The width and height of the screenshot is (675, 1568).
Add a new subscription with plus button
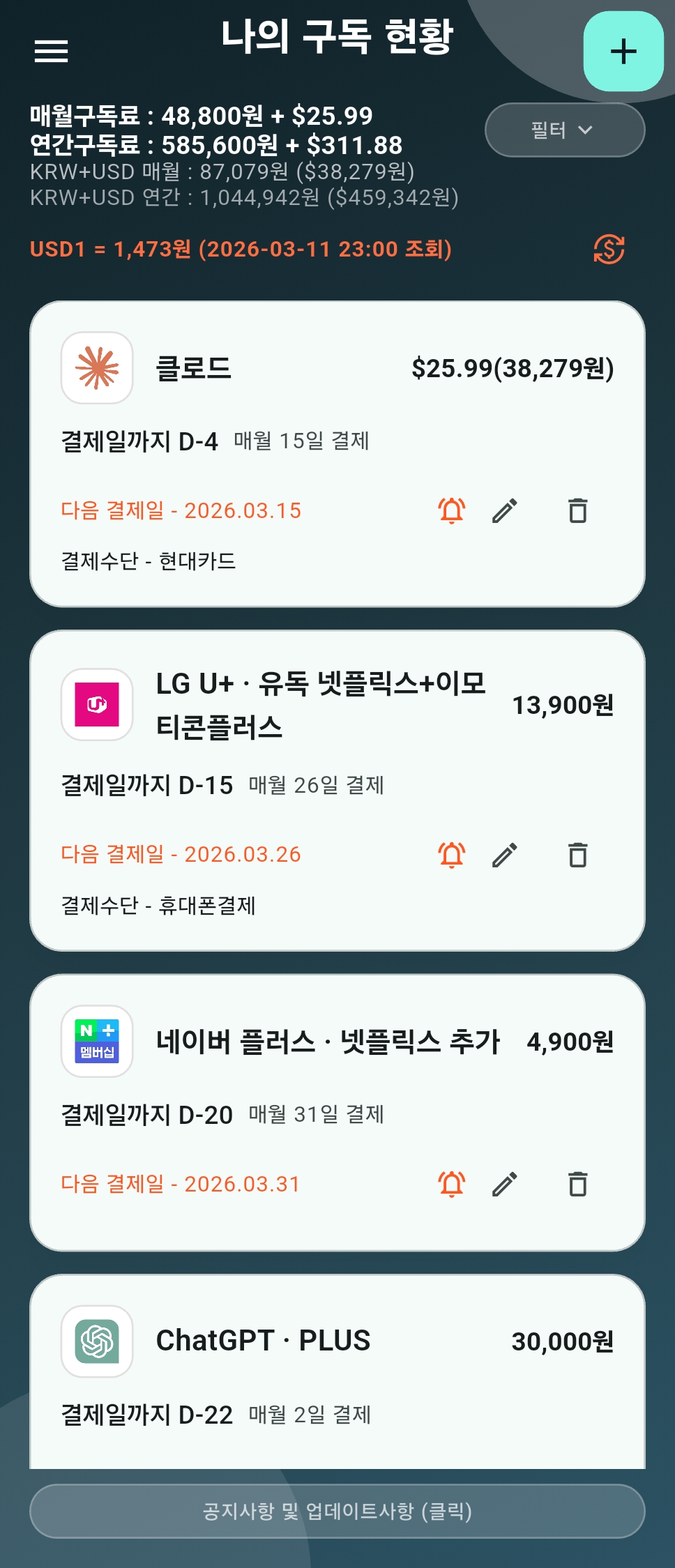tap(623, 52)
